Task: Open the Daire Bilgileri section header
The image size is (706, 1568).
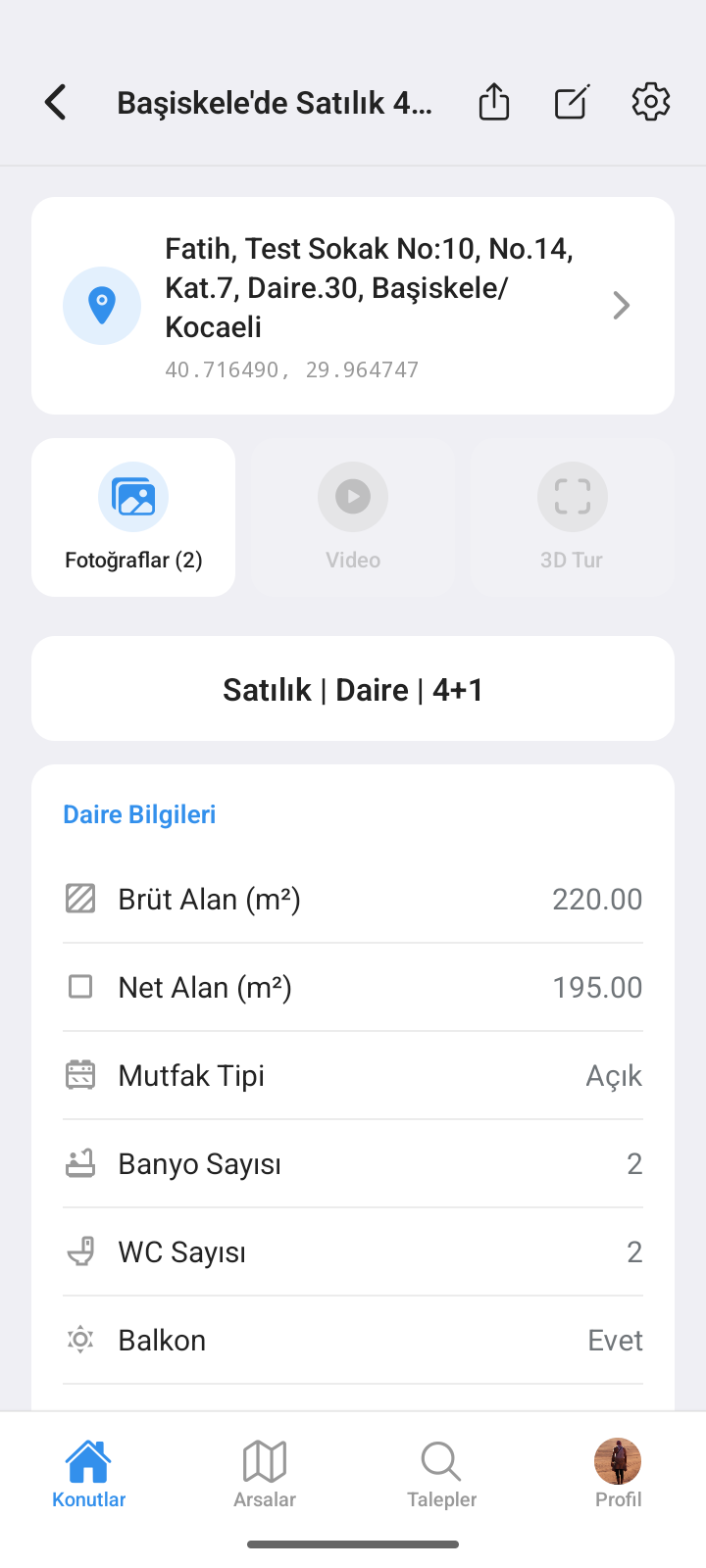Action: click(x=139, y=813)
